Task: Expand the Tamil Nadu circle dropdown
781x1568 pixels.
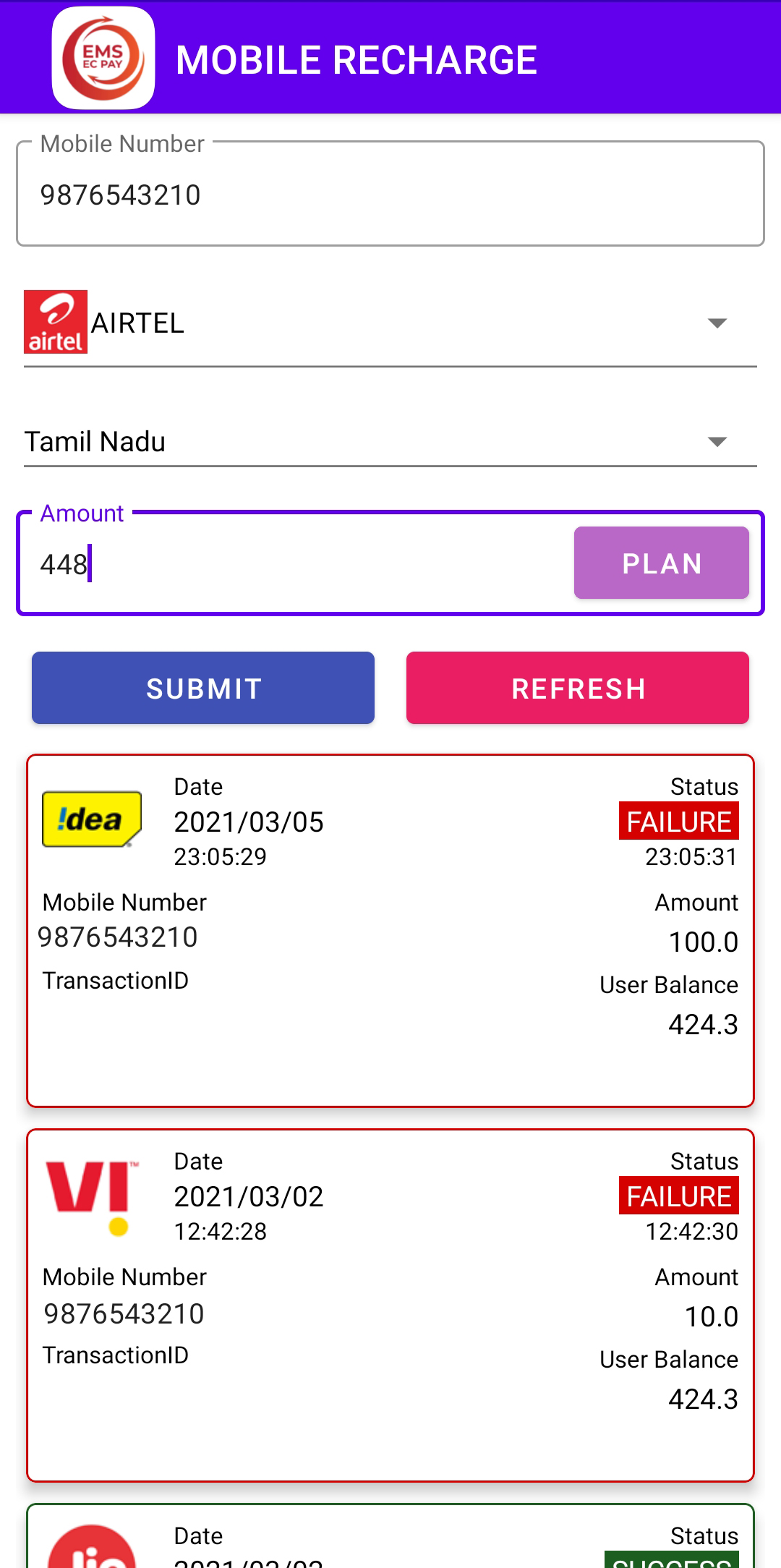Action: [390, 442]
